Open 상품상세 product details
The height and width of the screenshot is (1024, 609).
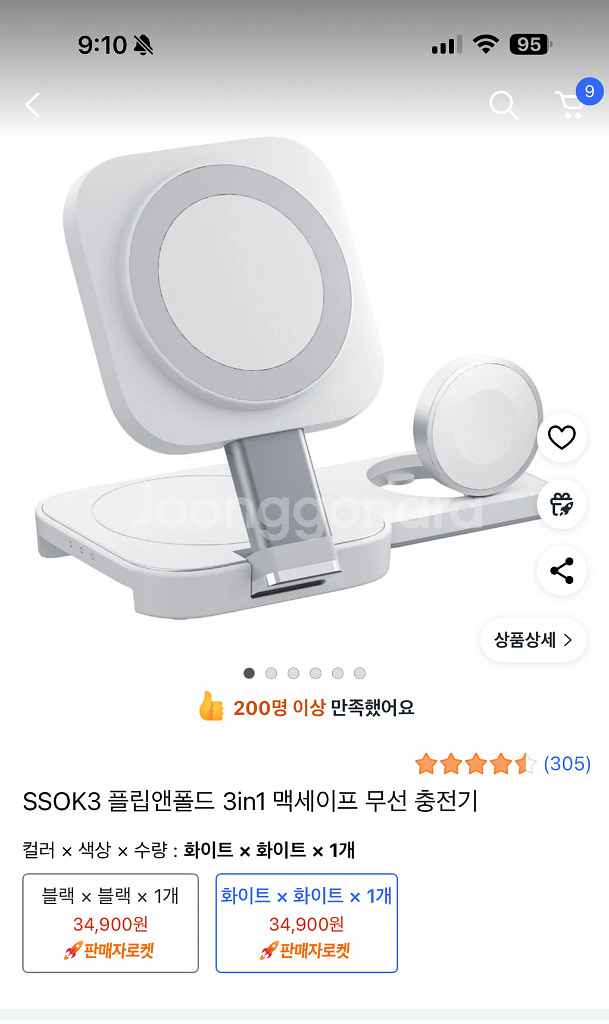[532, 640]
